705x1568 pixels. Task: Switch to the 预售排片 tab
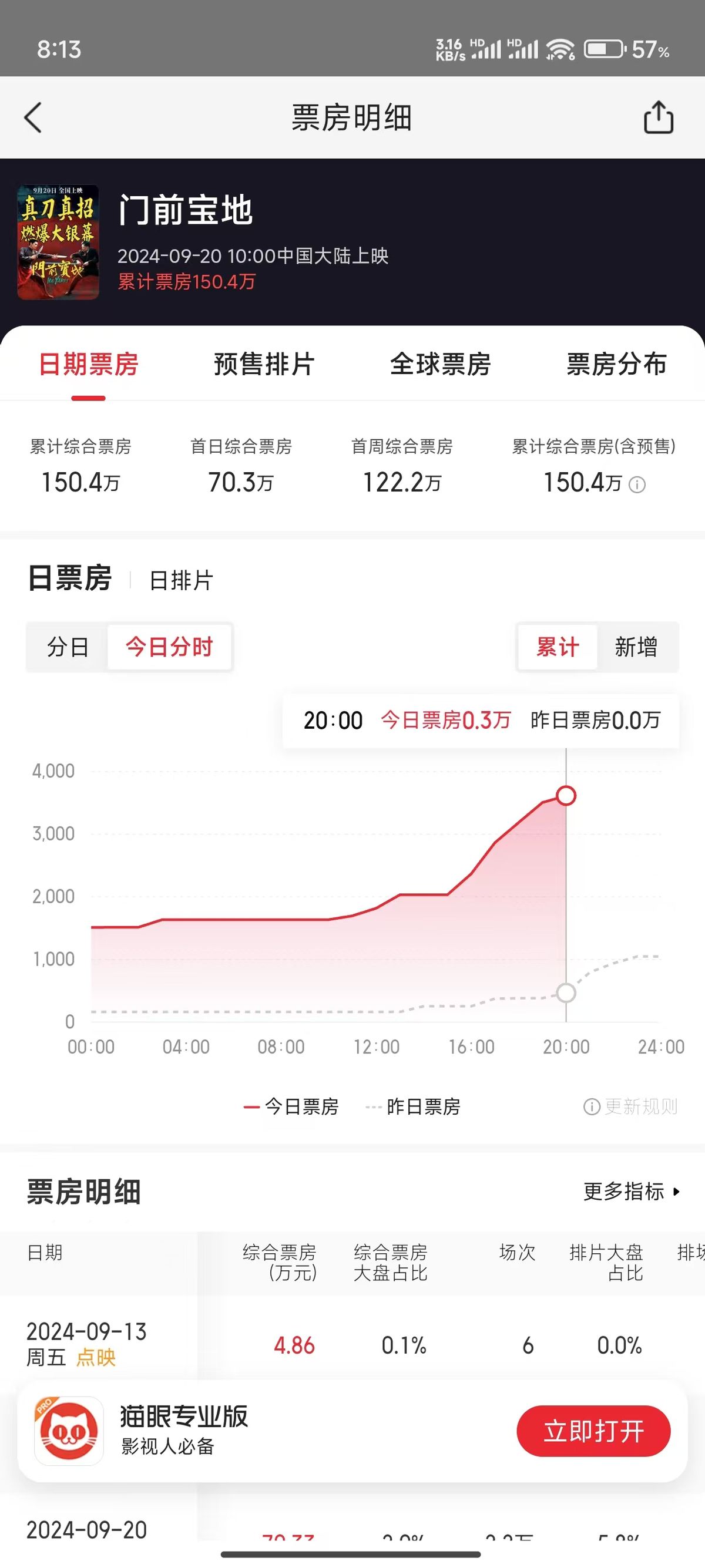[x=264, y=364]
